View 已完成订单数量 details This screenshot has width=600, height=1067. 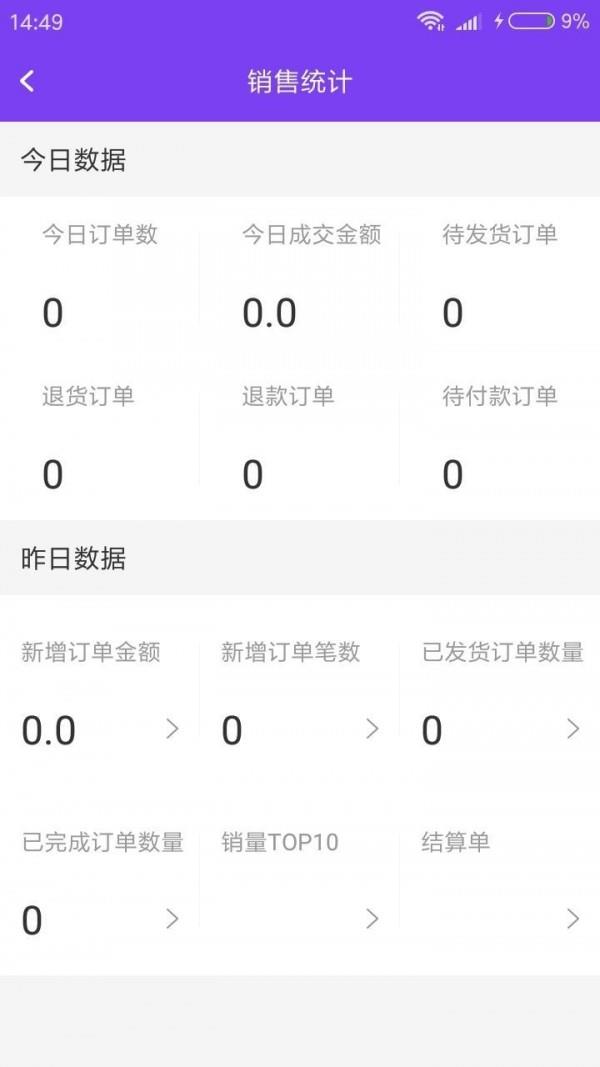click(100, 881)
